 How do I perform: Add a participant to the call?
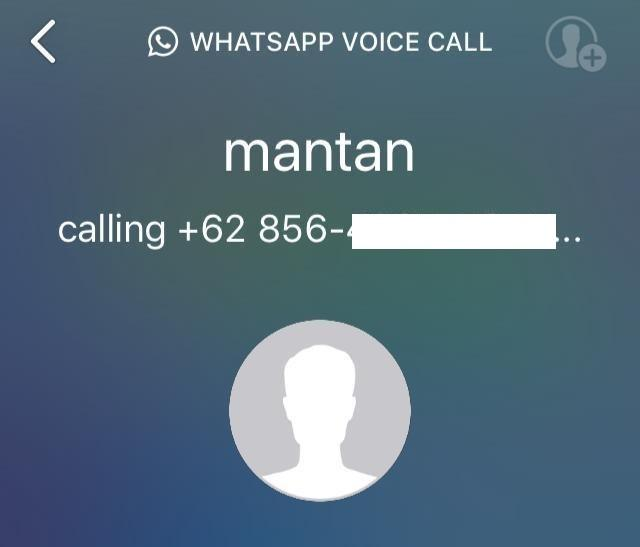[x=575, y=44]
